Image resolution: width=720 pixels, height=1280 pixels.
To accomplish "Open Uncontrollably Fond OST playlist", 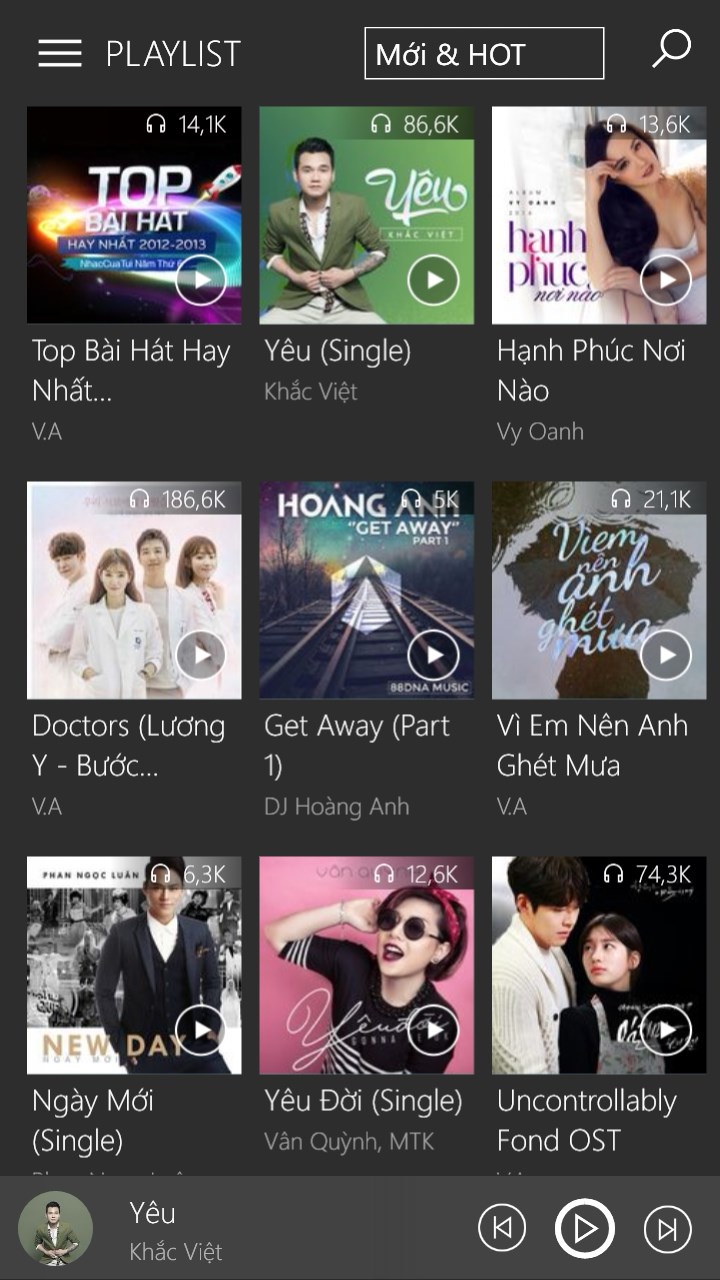I will pos(598,965).
